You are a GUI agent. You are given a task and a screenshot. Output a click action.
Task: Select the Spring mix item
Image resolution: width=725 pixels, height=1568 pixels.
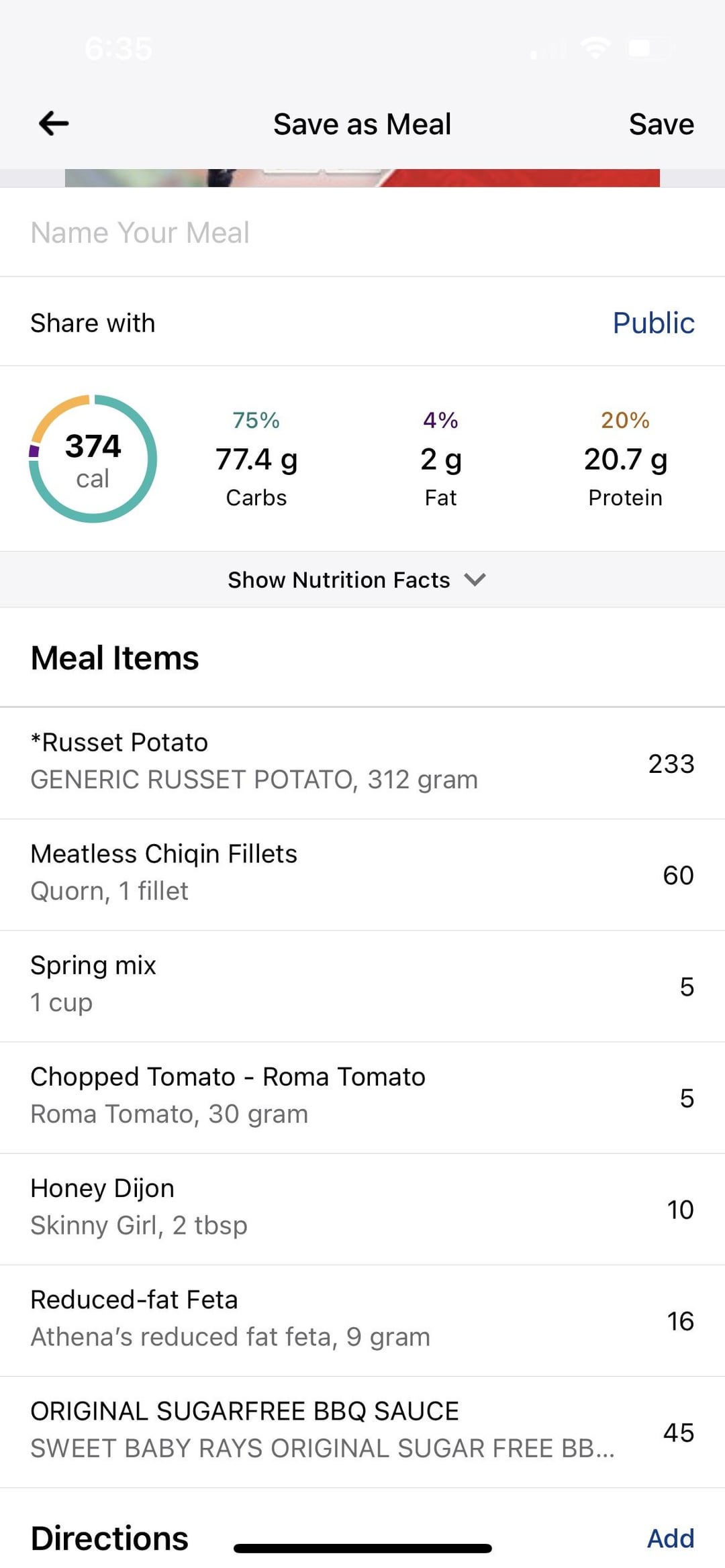(x=362, y=986)
